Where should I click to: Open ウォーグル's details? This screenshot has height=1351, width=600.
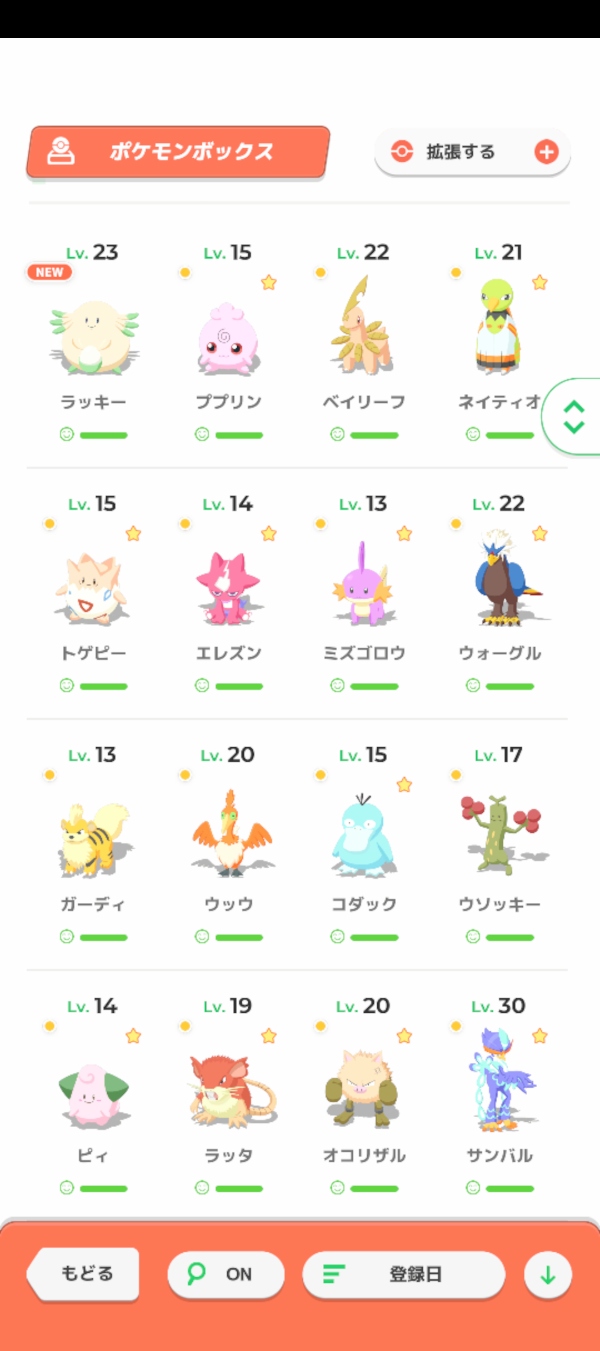(x=499, y=594)
